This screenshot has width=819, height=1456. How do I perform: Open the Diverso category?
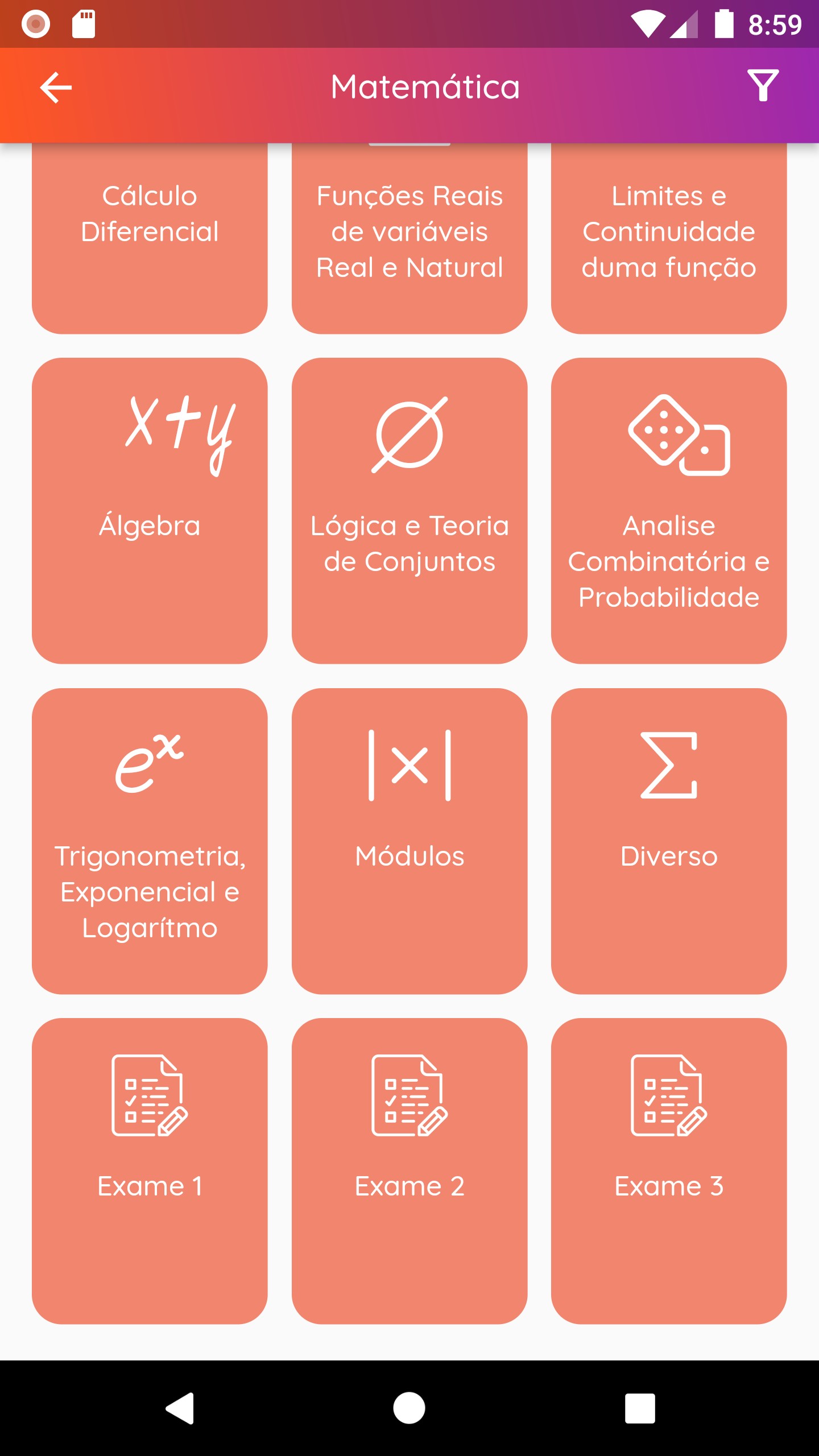(x=669, y=841)
